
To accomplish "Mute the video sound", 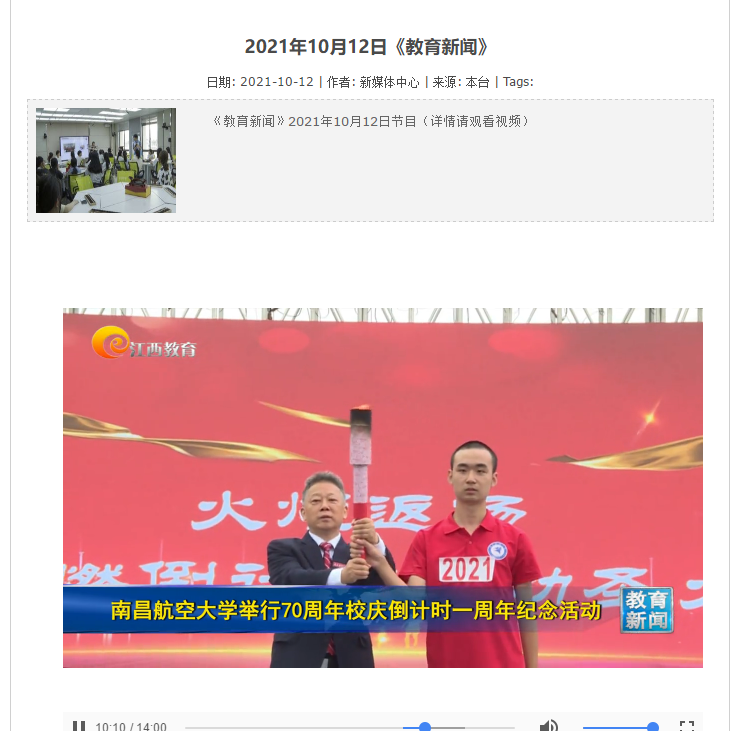I will [548, 726].
